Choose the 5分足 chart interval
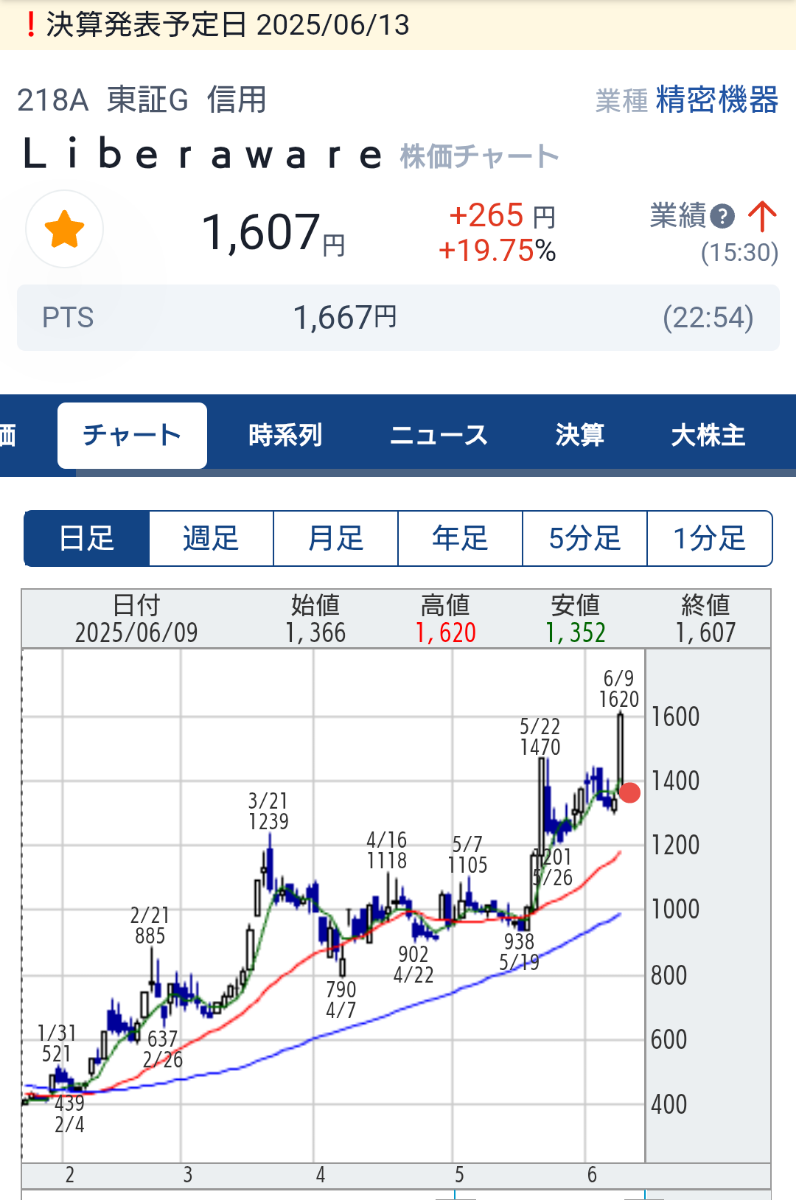The width and height of the screenshot is (796, 1200). [585, 538]
